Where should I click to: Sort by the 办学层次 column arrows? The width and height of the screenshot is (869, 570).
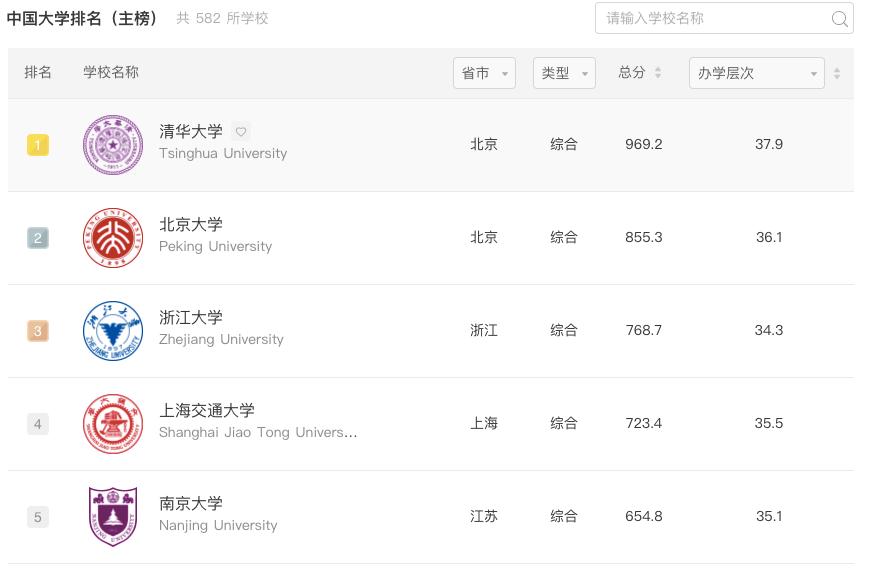[x=837, y=73]
